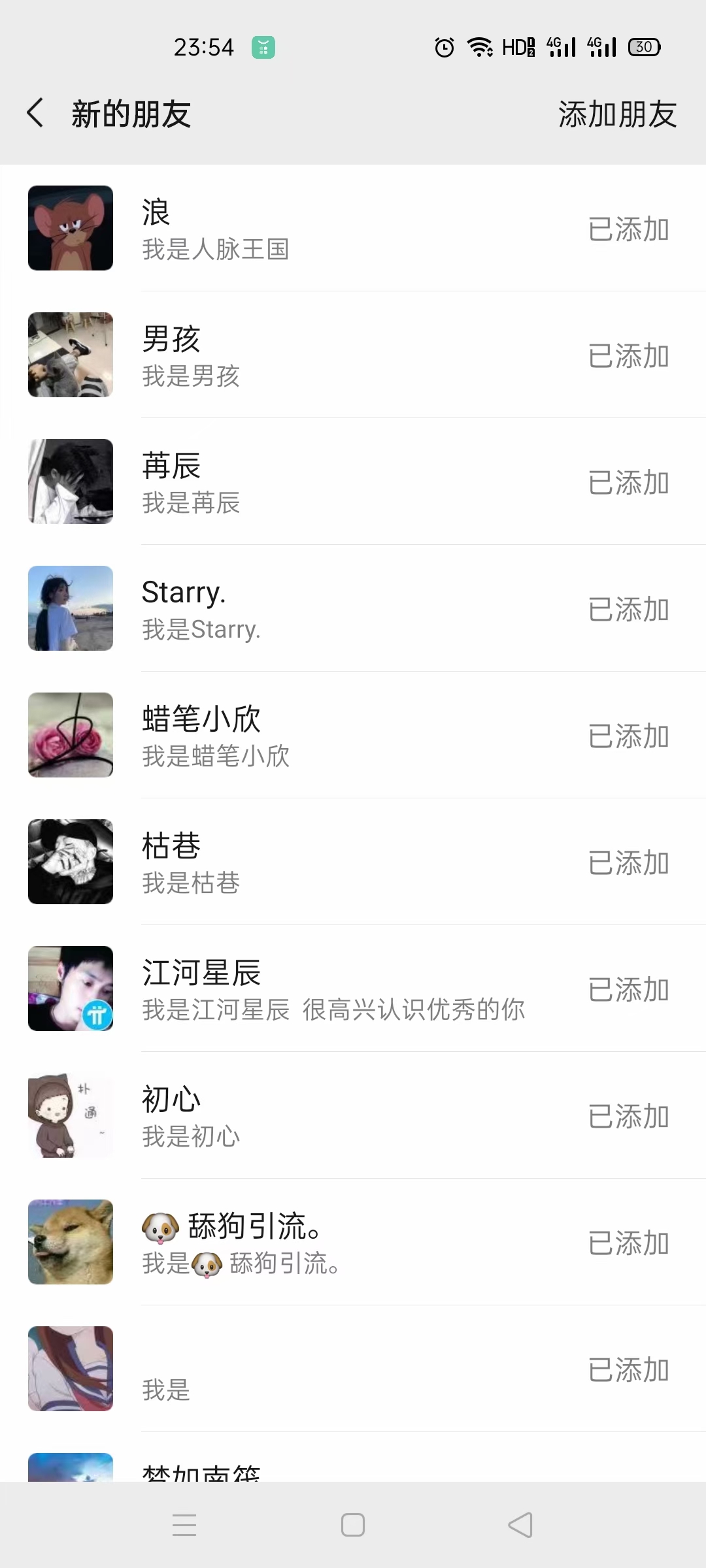706x1568 pixels.
Task: Open the entry for 枯巷
Action: pyautogui.click(x=353, y=862)
